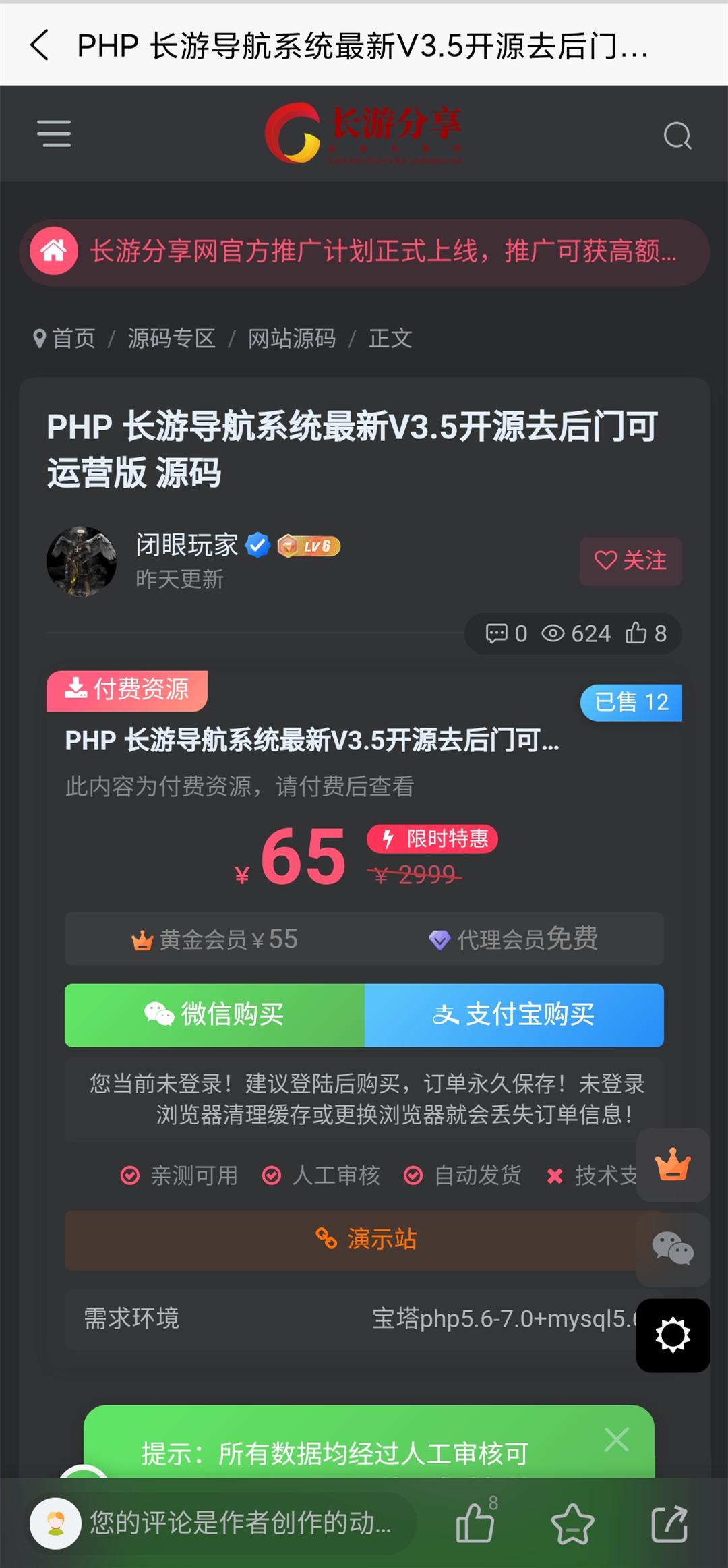
Task: Open 网站源码 breadcrumb
Action: tap(291, 339)
